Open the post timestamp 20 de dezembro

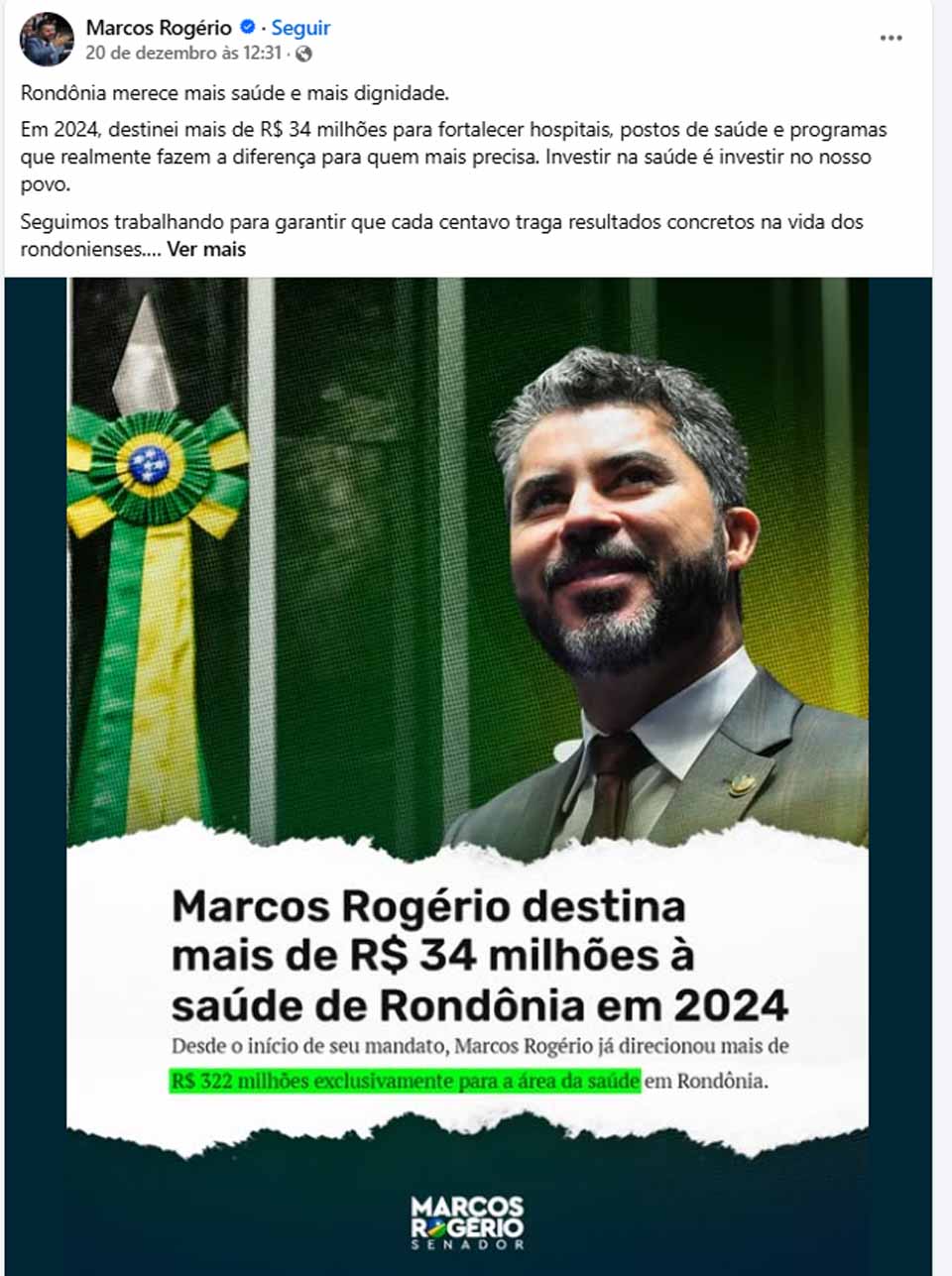[183, 54]
